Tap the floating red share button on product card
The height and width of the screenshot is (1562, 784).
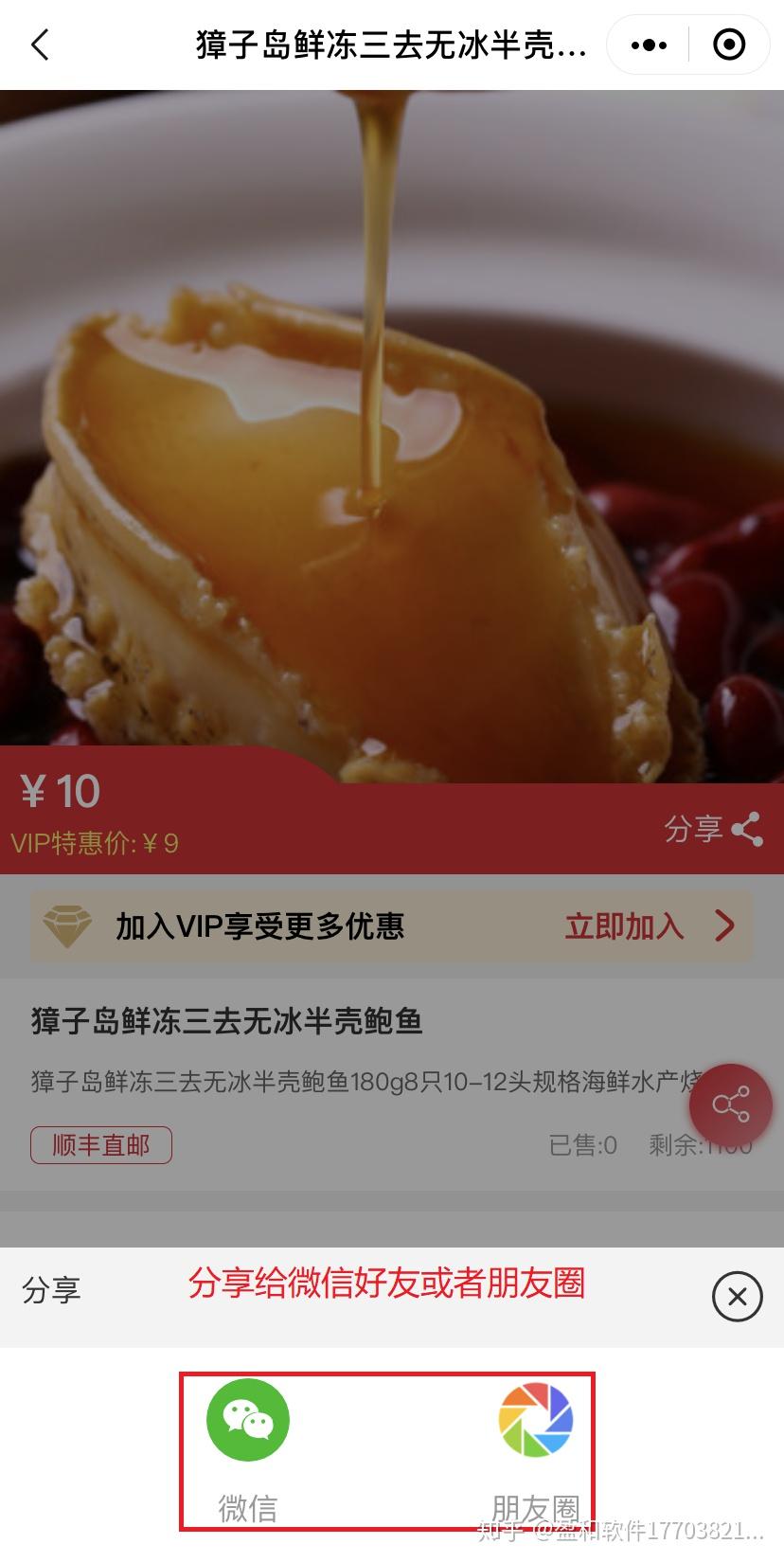coord(730,1105)
